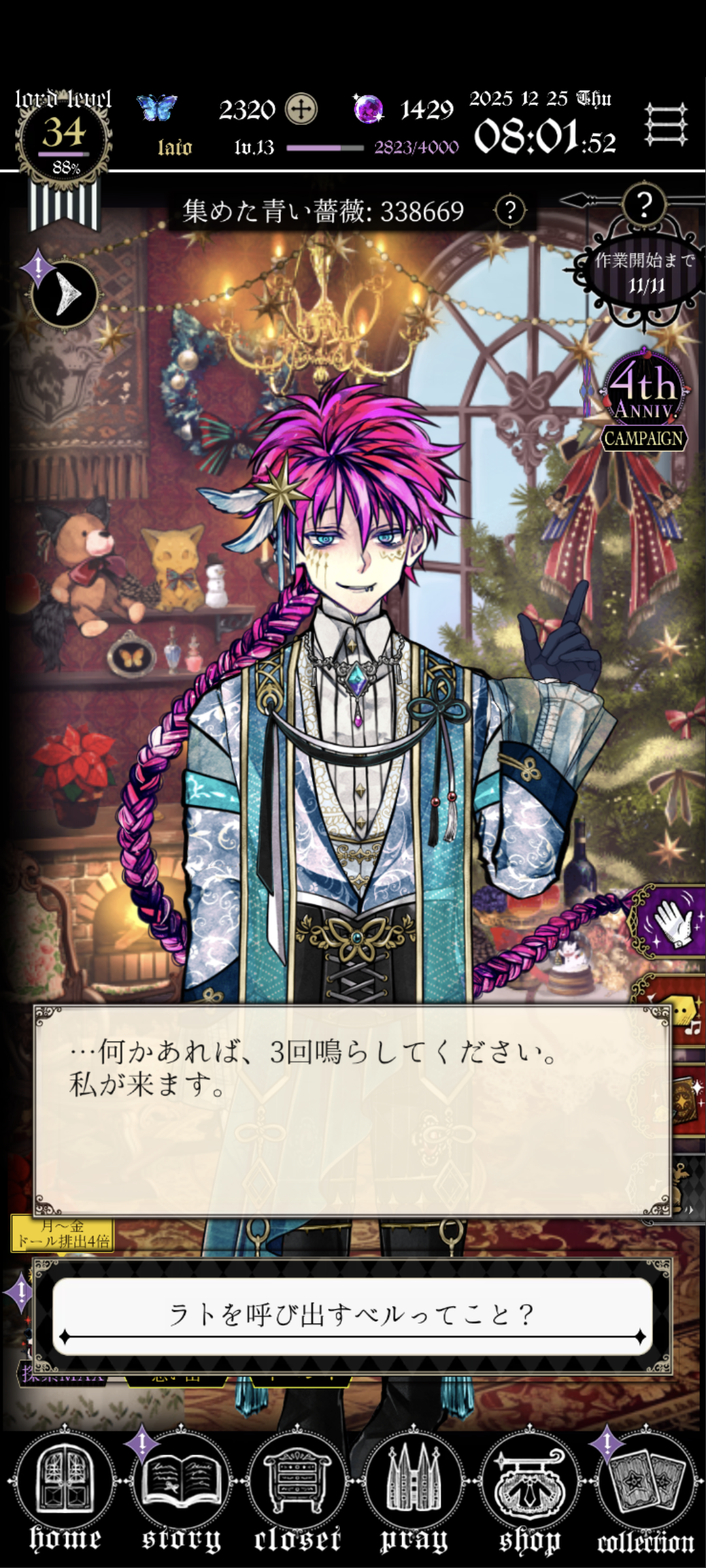Open the 作業開始まで 11/11 work panel

[x=644, y=274]
